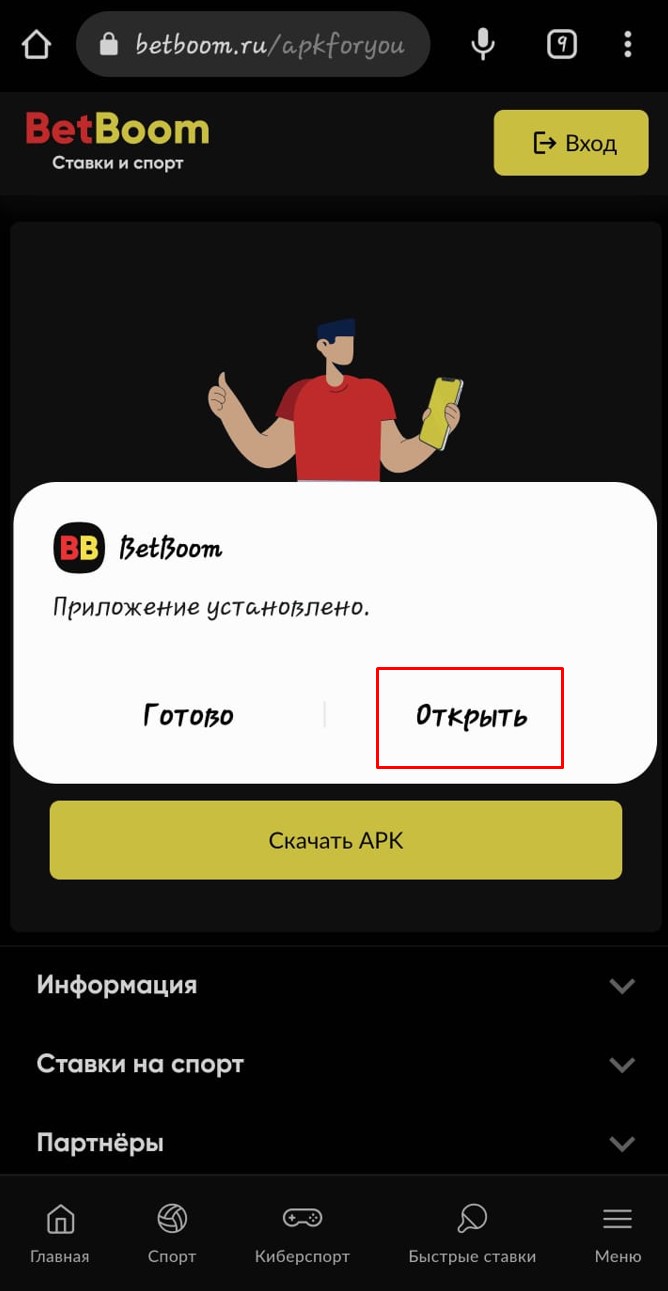Start voice search with the microphone
The image size is (668, 1291).
483,44
